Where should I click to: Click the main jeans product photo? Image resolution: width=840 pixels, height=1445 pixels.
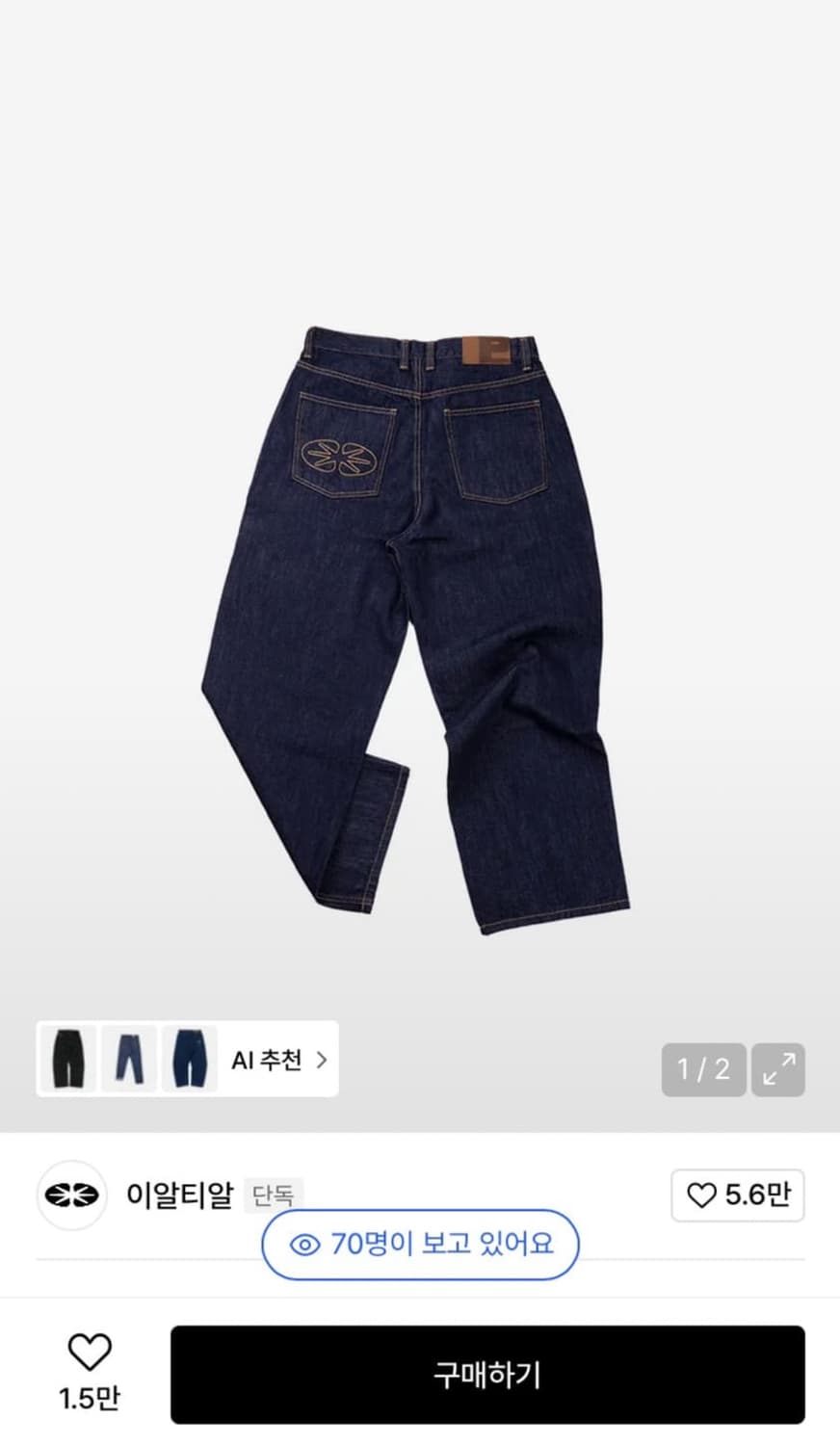point(420,617)
